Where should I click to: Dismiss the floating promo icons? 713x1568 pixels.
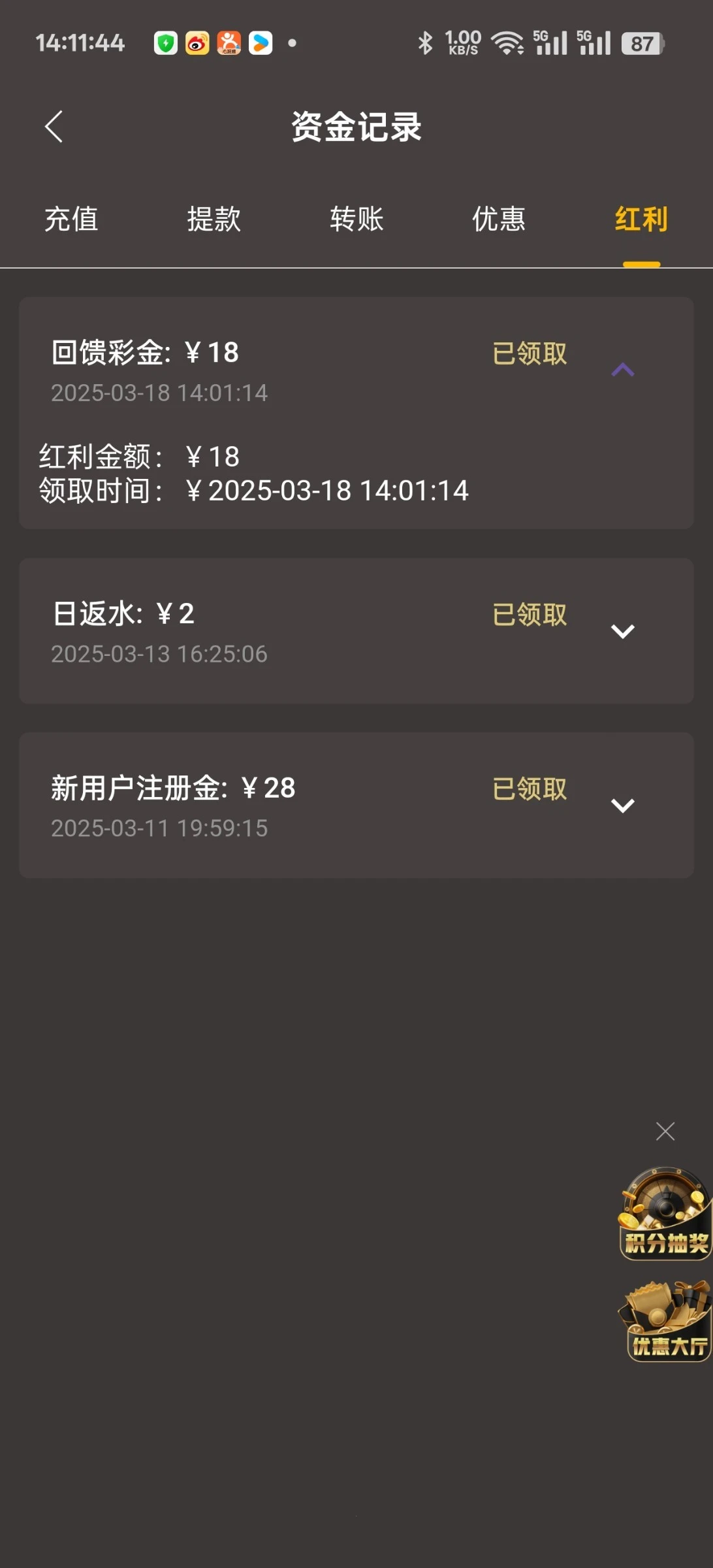665,1131
